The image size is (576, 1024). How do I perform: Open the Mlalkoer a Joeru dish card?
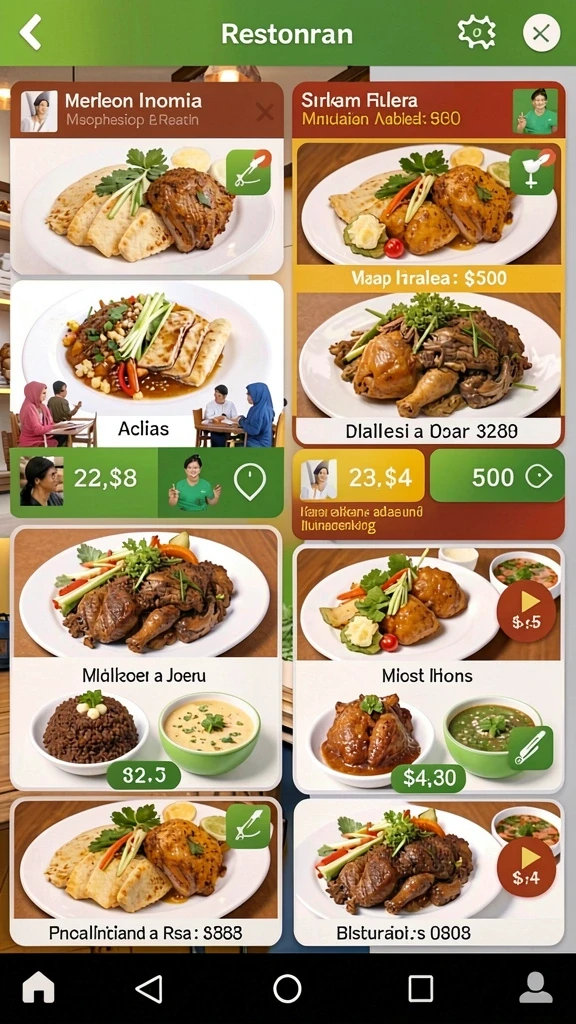click(145, 658)
